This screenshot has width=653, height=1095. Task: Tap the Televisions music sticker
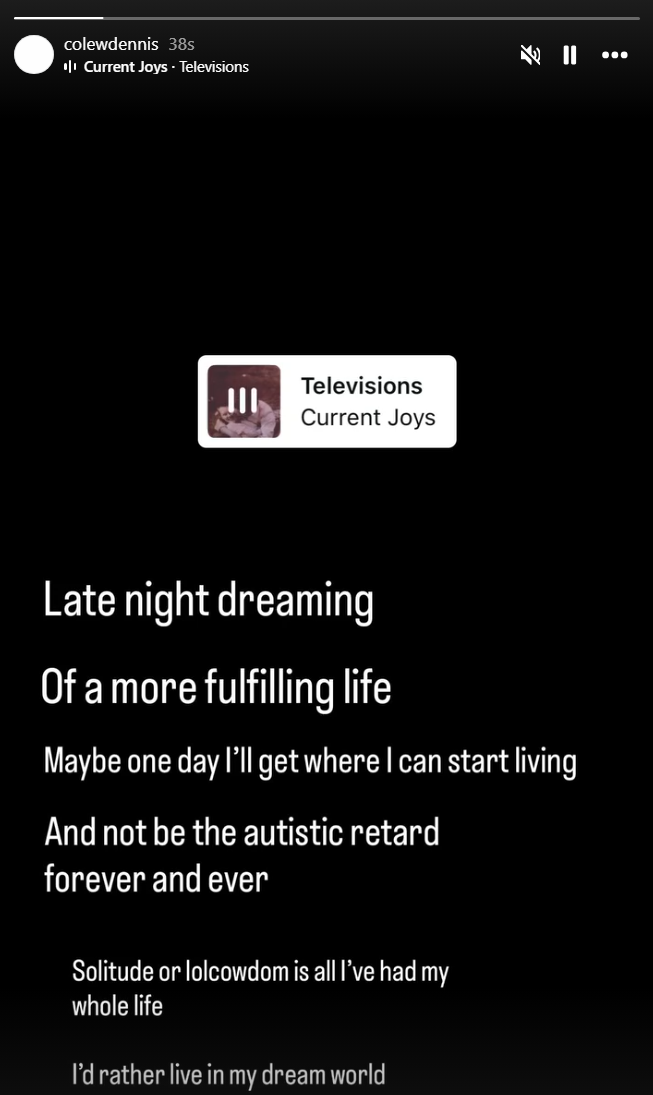(327, 402)
